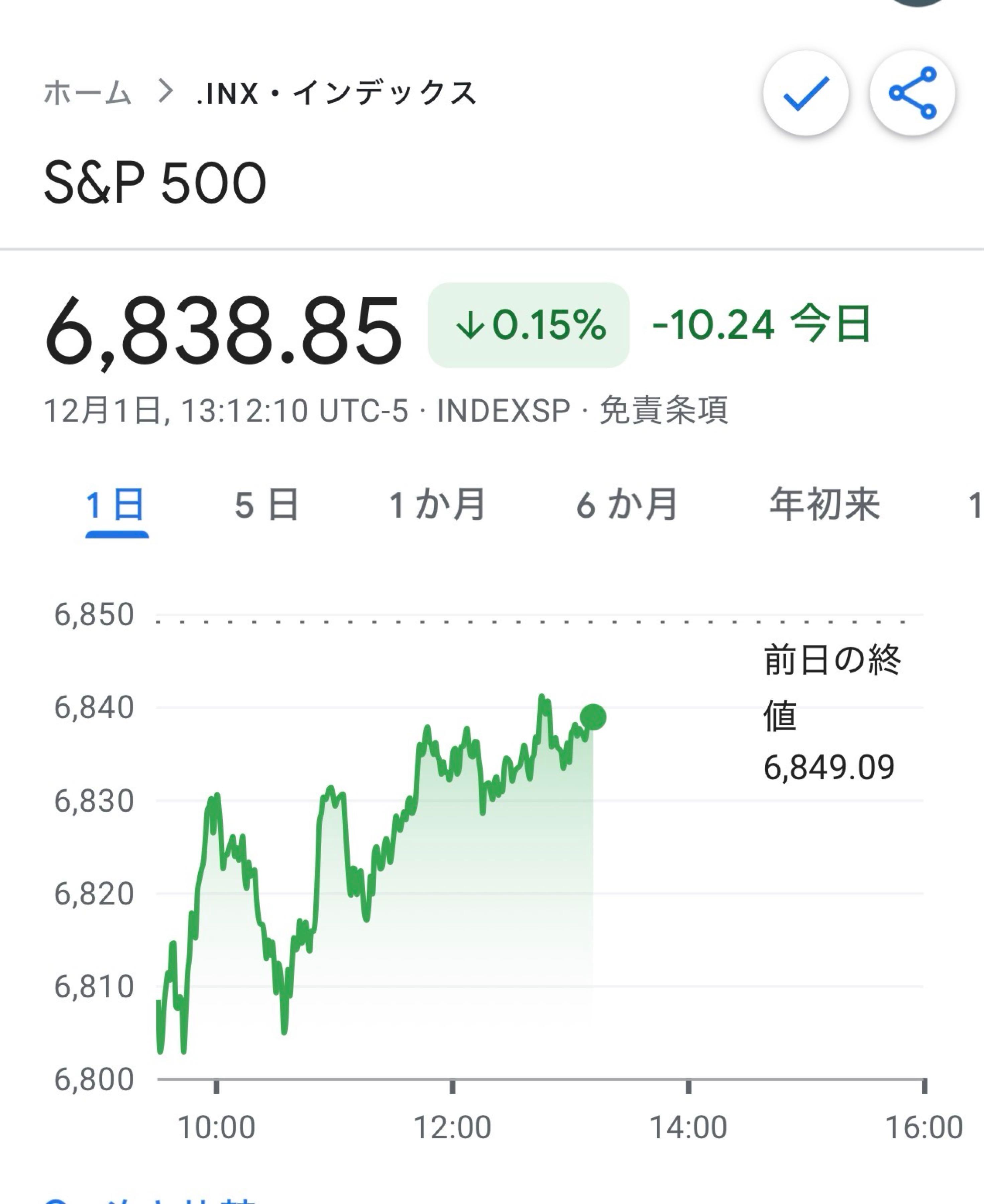984x1204 pixels.
Task: Go back to ホーム via breadcrumb
Action: pyautogui.click(x=88, y=92)
